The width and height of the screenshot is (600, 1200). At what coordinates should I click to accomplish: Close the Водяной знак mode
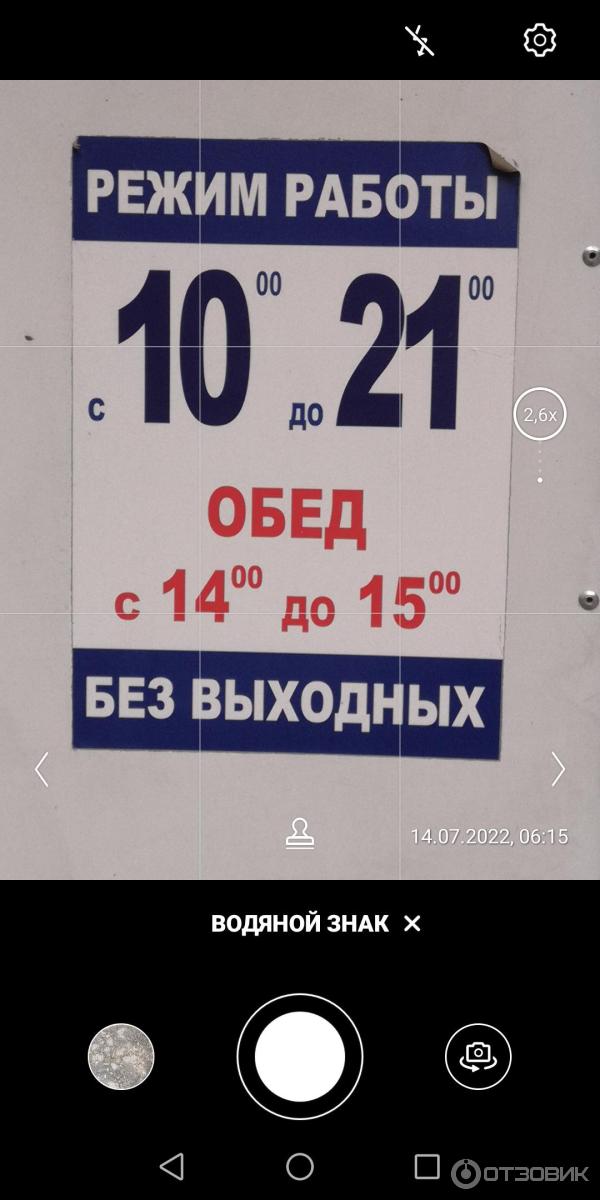[x=412, y=924]
